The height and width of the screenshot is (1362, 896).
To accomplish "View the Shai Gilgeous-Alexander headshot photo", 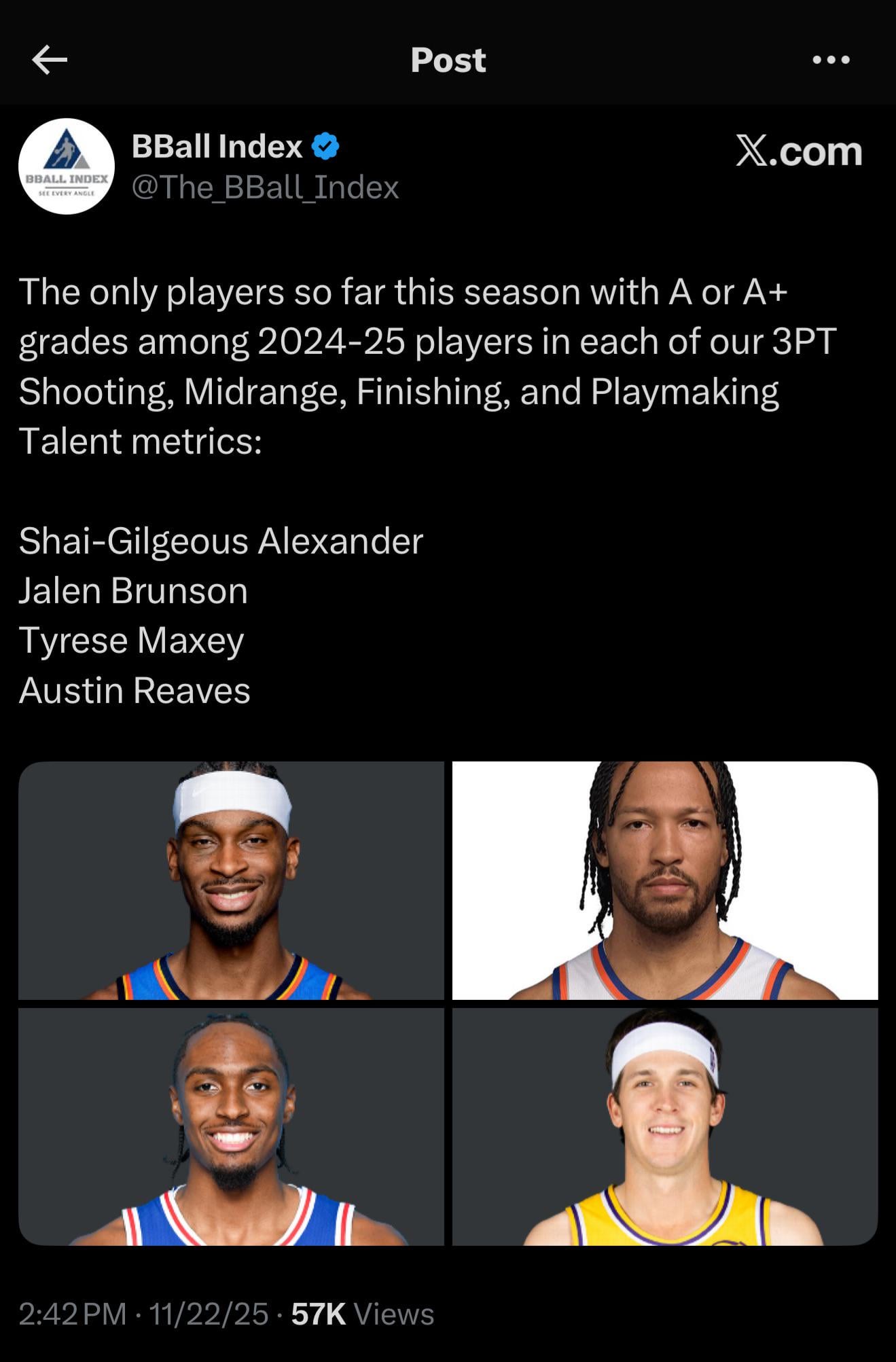I will [231, 880].
